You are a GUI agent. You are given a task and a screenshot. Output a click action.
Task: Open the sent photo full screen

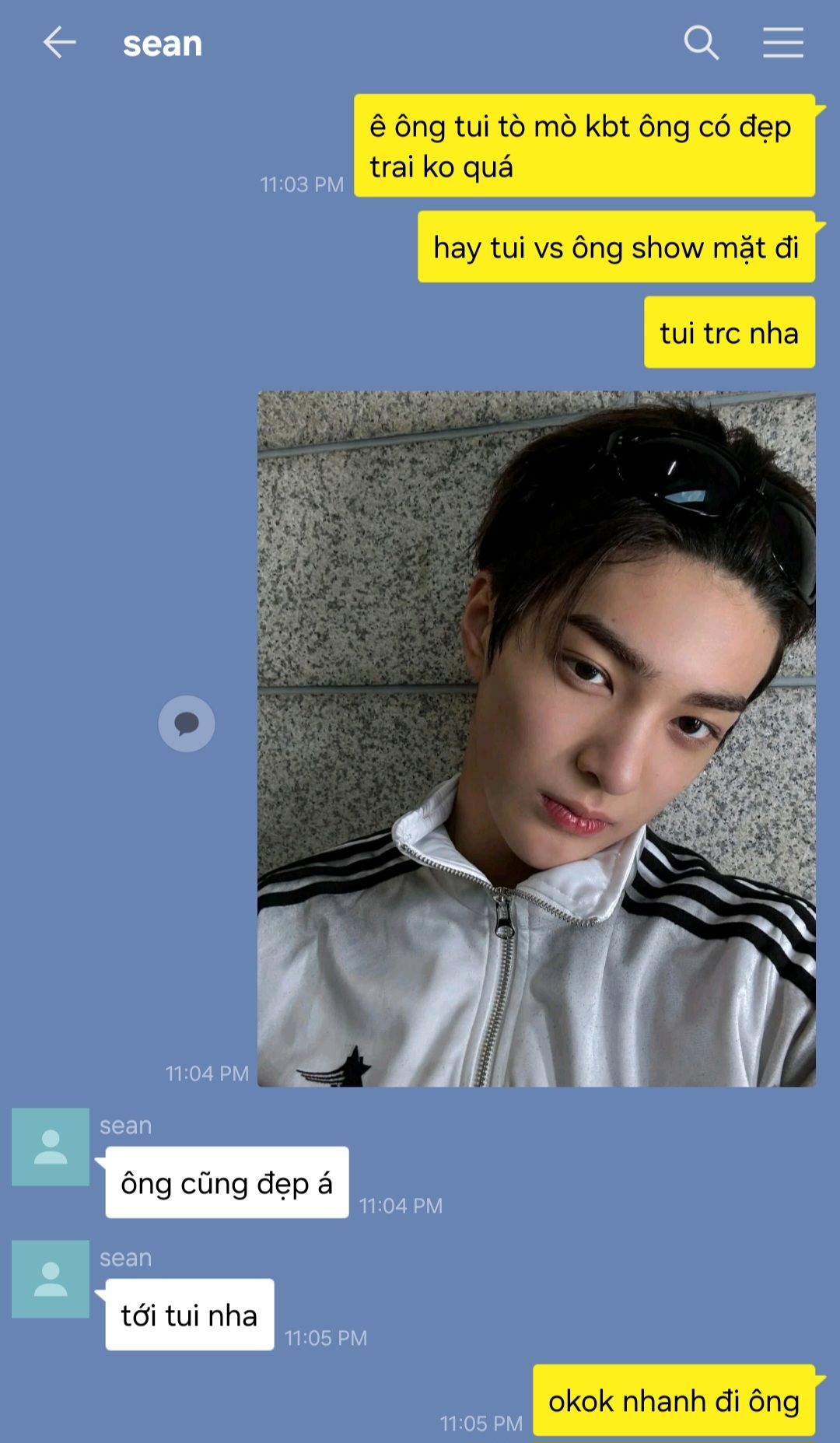click(x=536, y=738)
